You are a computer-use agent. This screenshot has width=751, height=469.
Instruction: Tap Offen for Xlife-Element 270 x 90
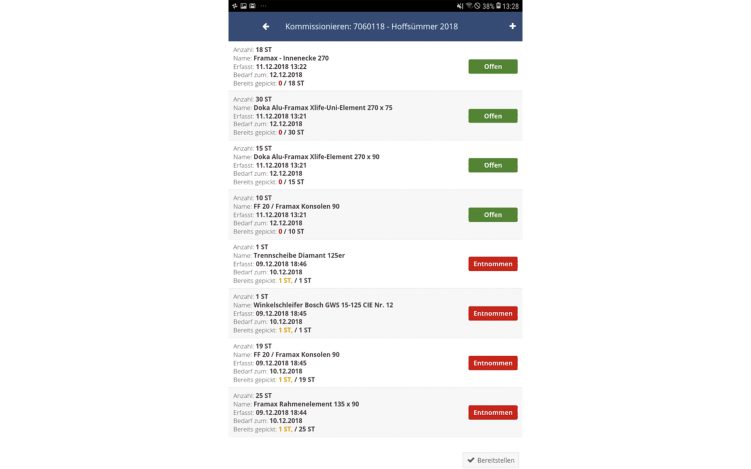pyautogui.click(x=492, y=165)
